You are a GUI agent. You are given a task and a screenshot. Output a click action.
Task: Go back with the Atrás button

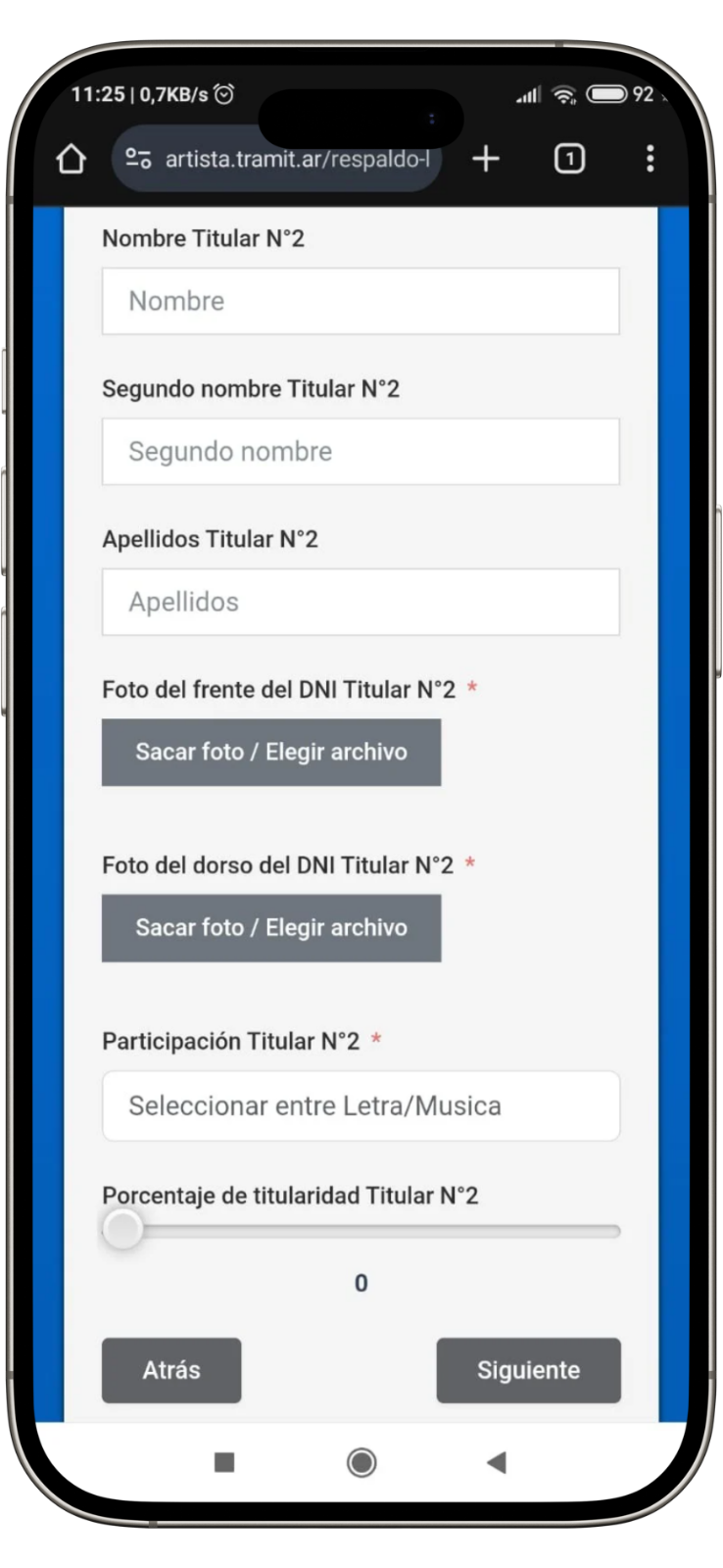click(171, 1370)
